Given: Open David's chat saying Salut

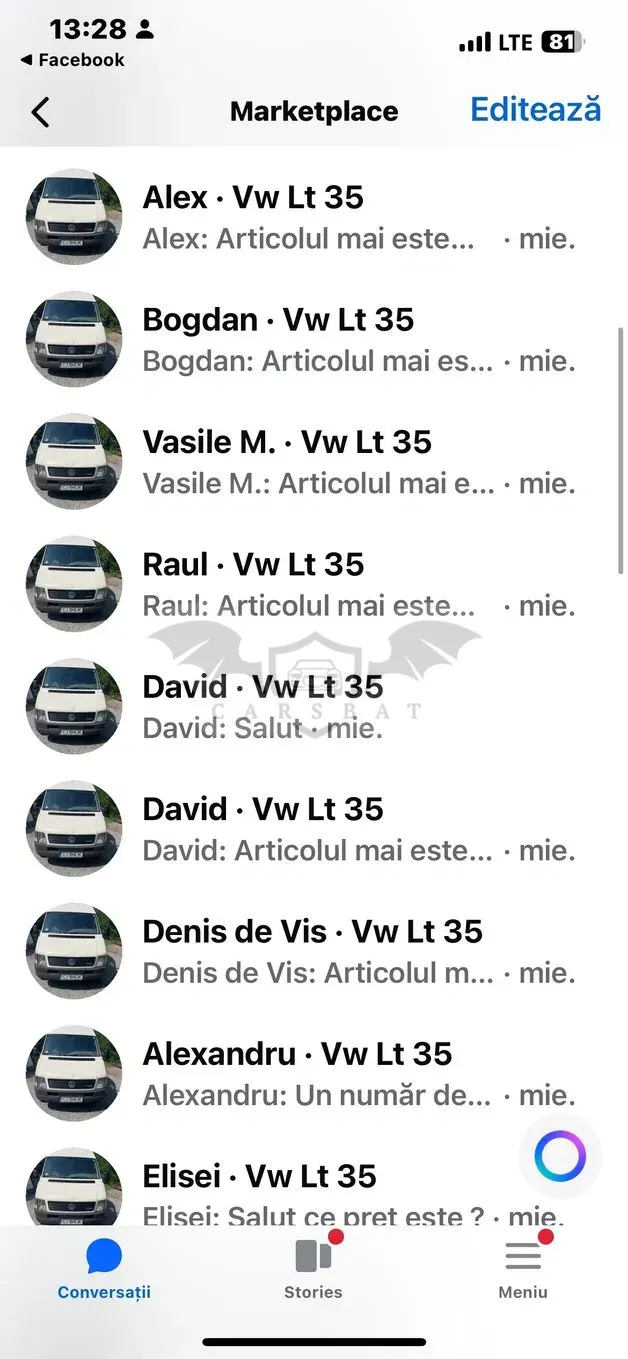Looking at the screenshot, I should point(314,706).
